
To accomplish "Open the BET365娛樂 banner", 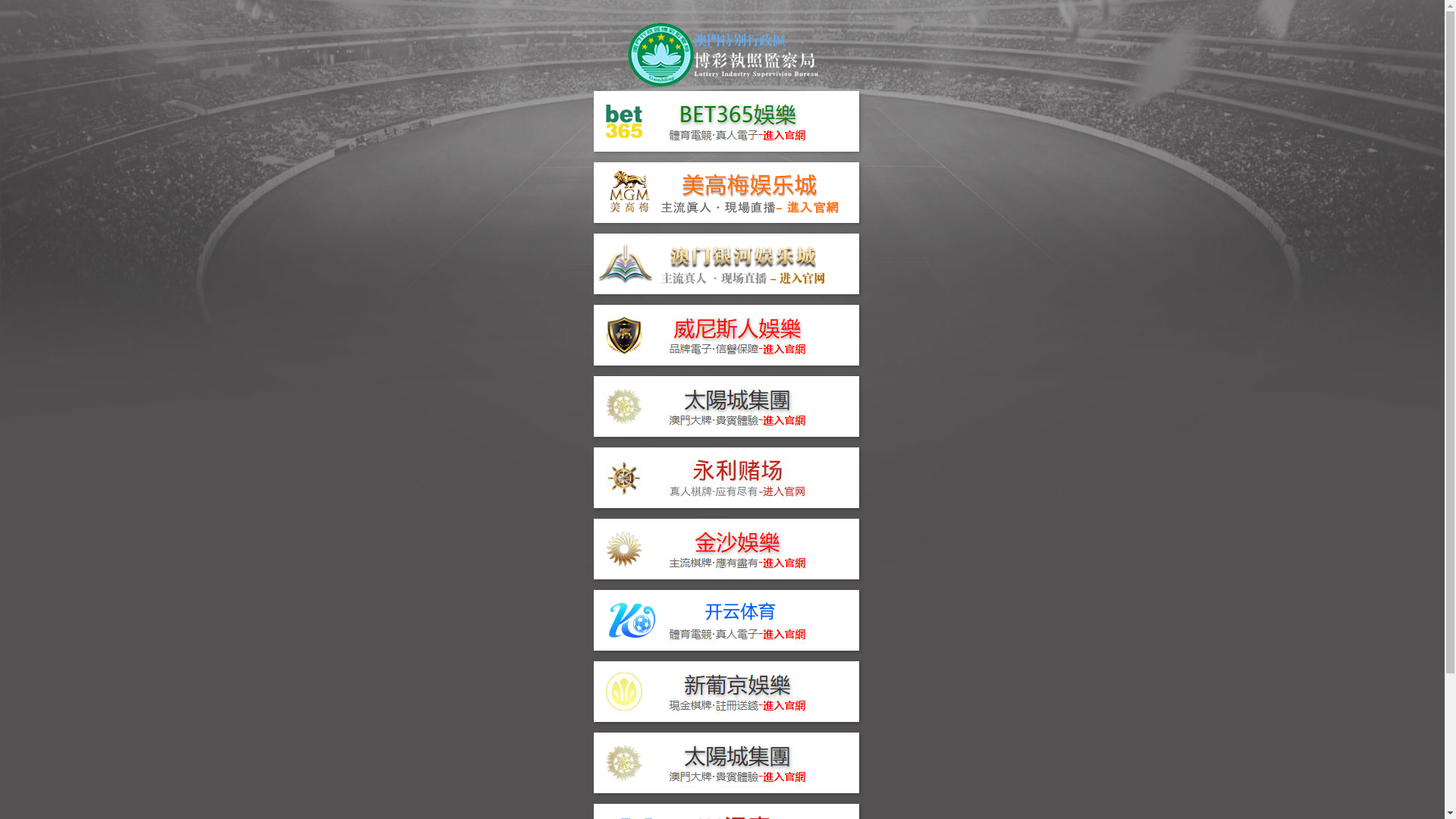I will click(x=726, y=121).
